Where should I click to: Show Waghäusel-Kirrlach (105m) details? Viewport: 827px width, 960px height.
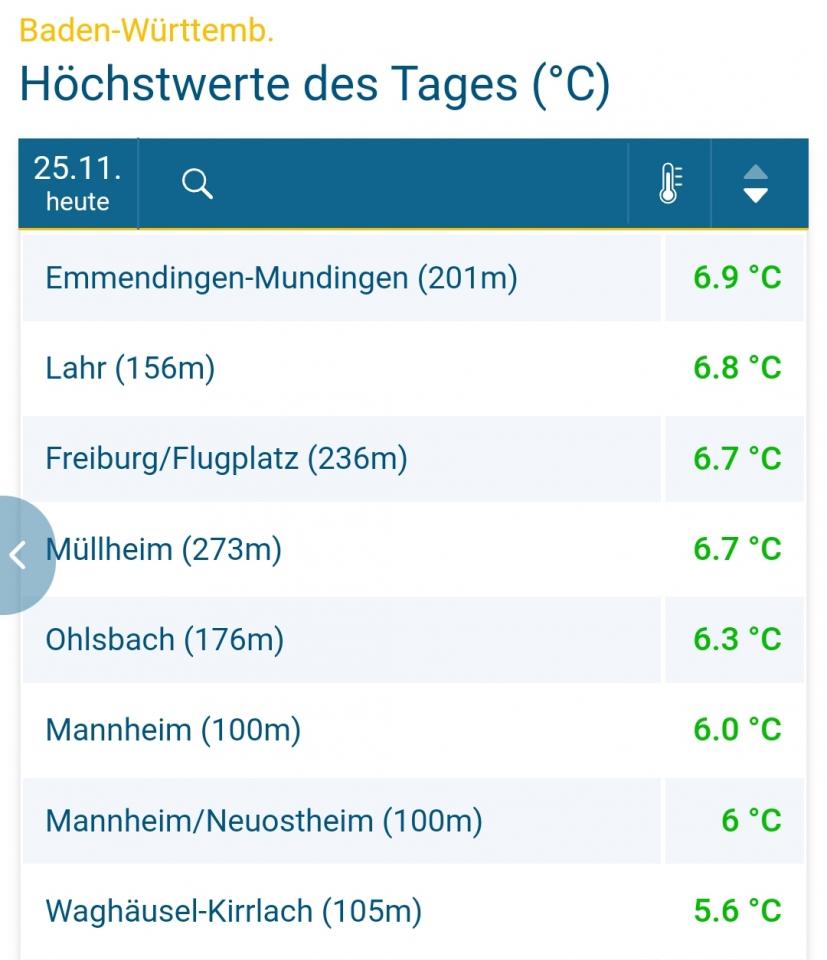point(234,911)
